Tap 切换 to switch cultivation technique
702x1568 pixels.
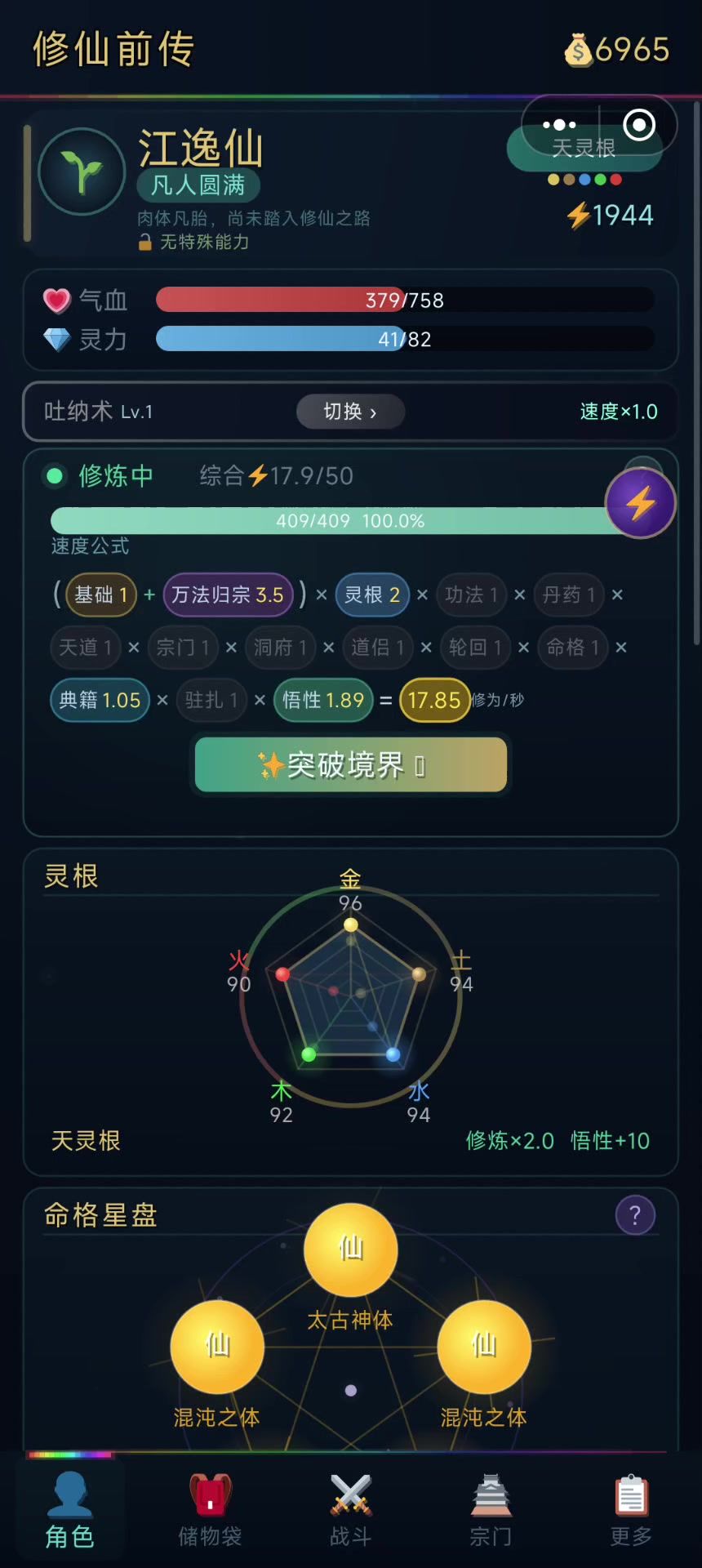pyautogui.click(x=350, y=412)
